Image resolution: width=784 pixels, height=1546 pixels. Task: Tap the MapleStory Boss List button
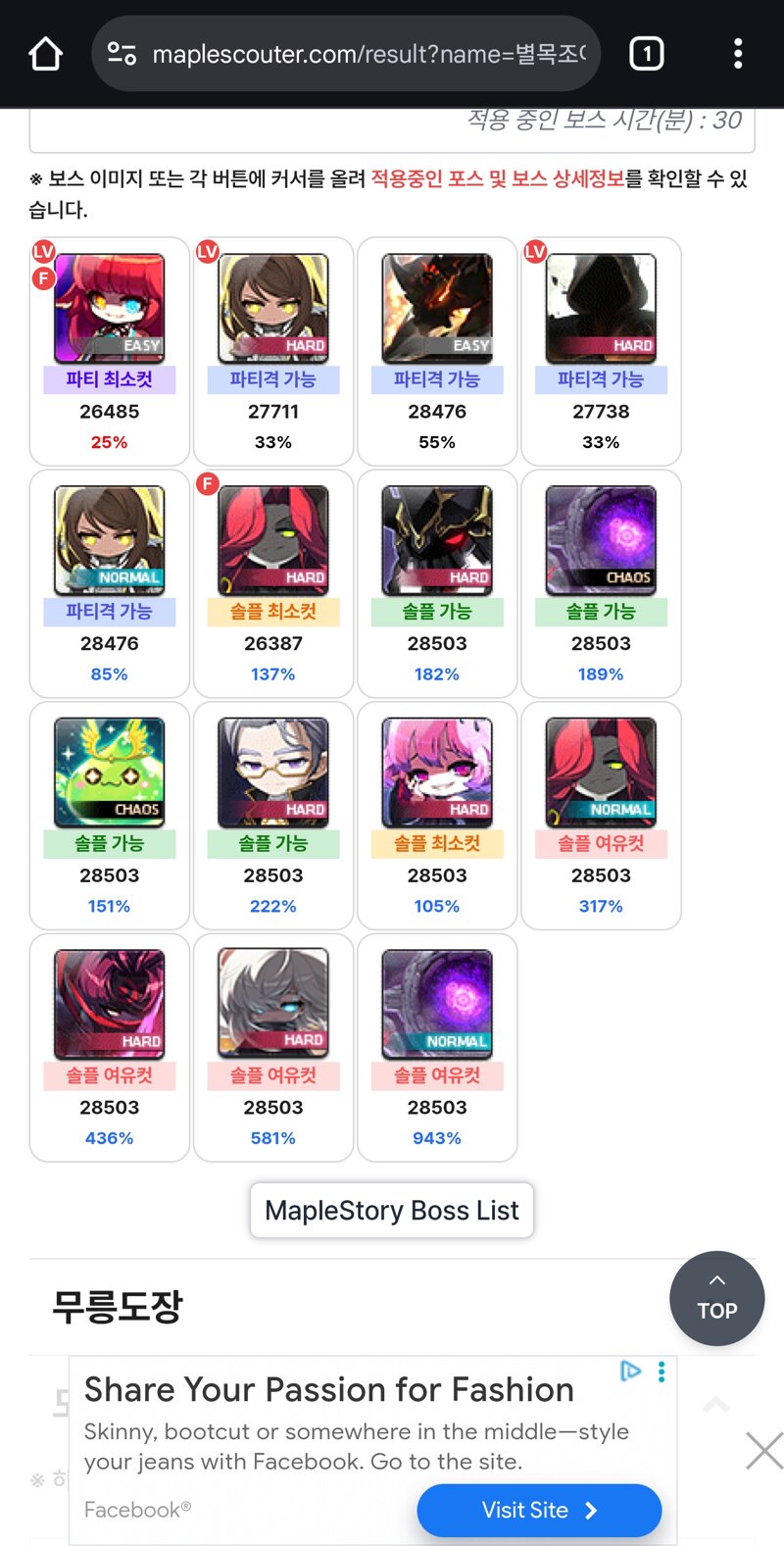[x=392, y=1211]
